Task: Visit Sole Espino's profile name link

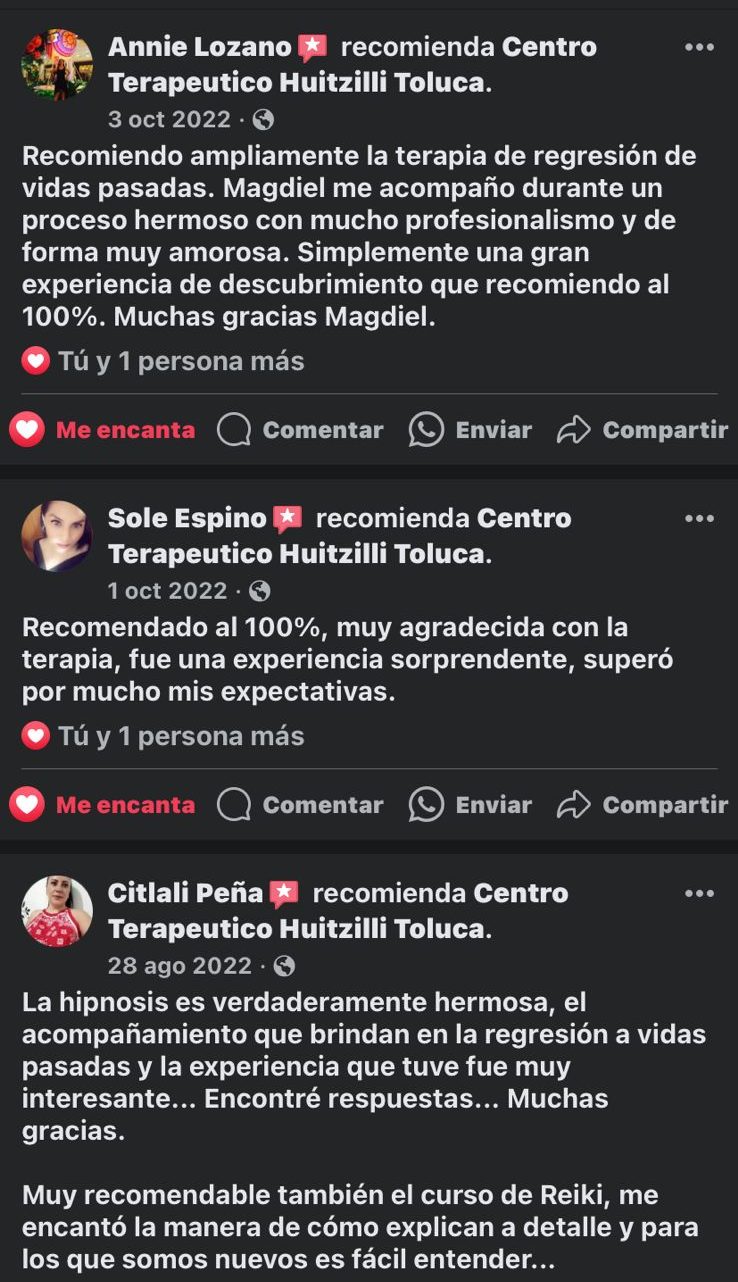Action: click(x=187, y=518)
